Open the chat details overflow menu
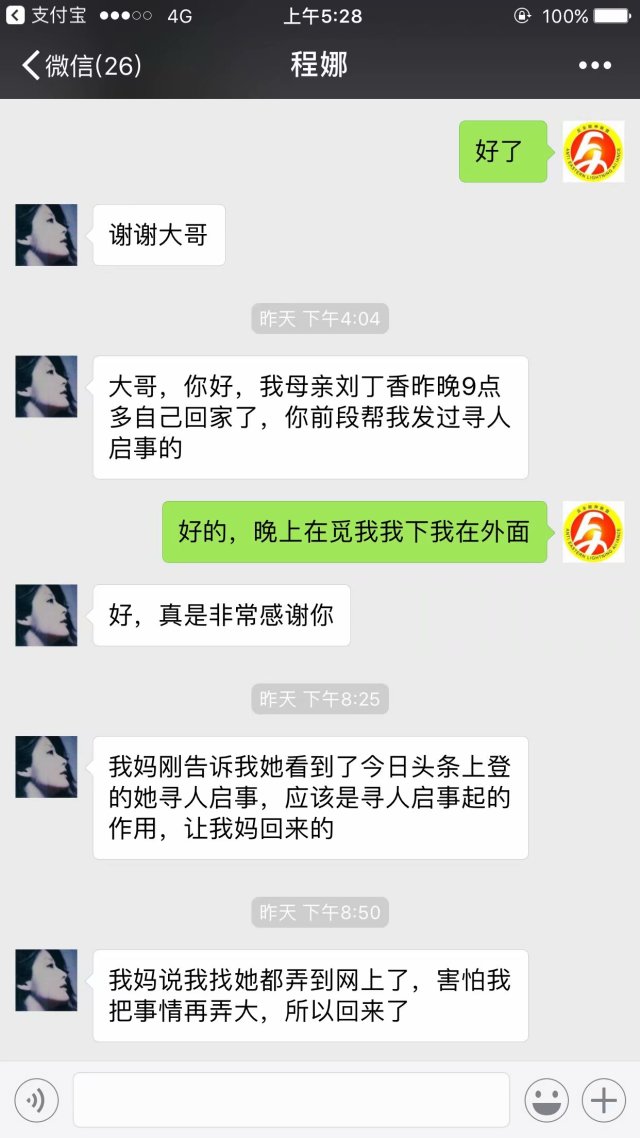Image resolution: width=640 pixels, height=1138 pixels. pyautogui.click(x=594, y=66)
